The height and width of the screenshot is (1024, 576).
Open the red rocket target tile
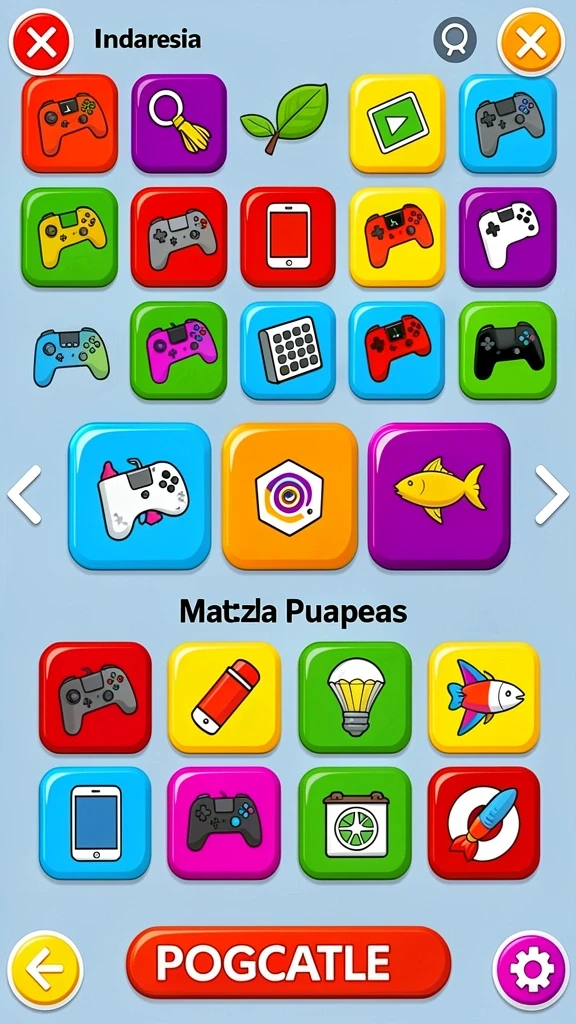point(484,823)
